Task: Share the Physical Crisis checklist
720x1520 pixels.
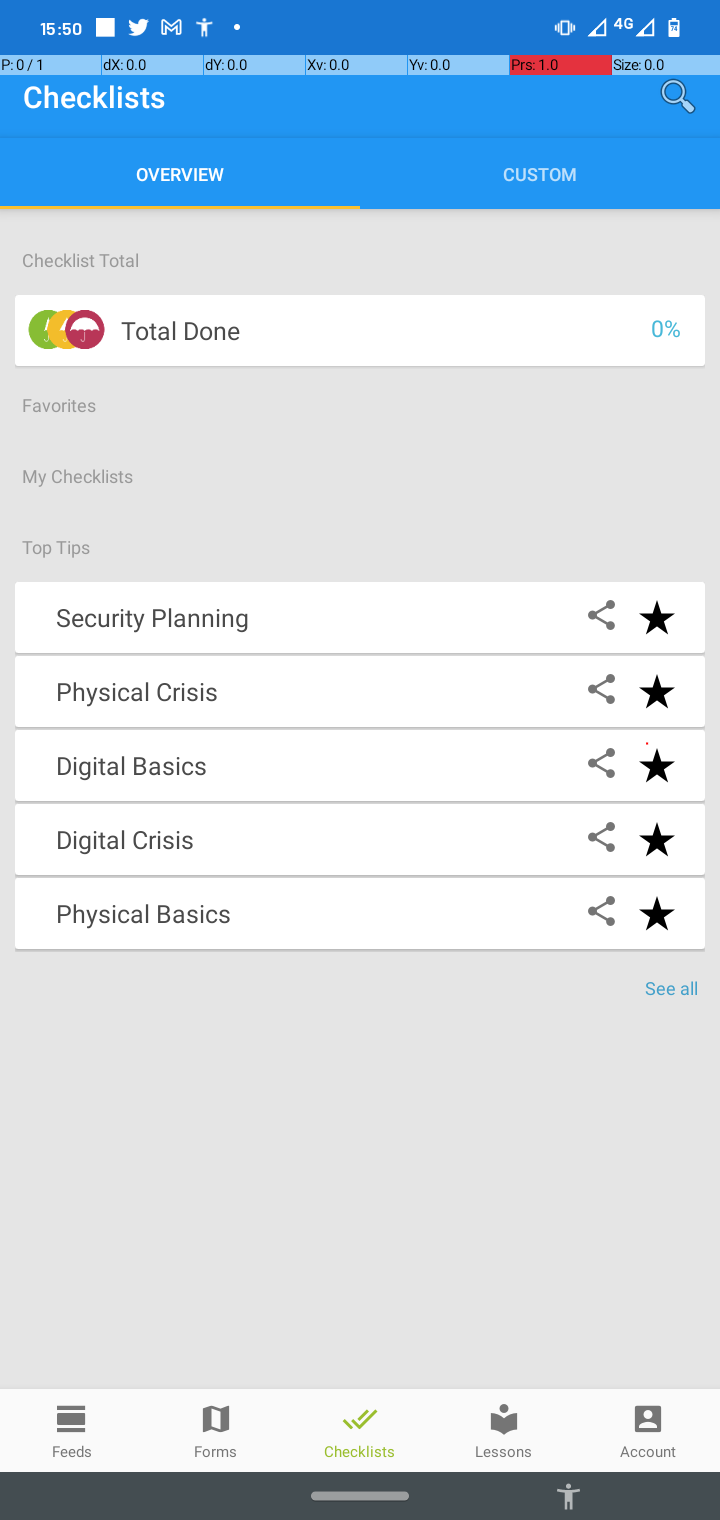Action: click(x=601, y=690)
